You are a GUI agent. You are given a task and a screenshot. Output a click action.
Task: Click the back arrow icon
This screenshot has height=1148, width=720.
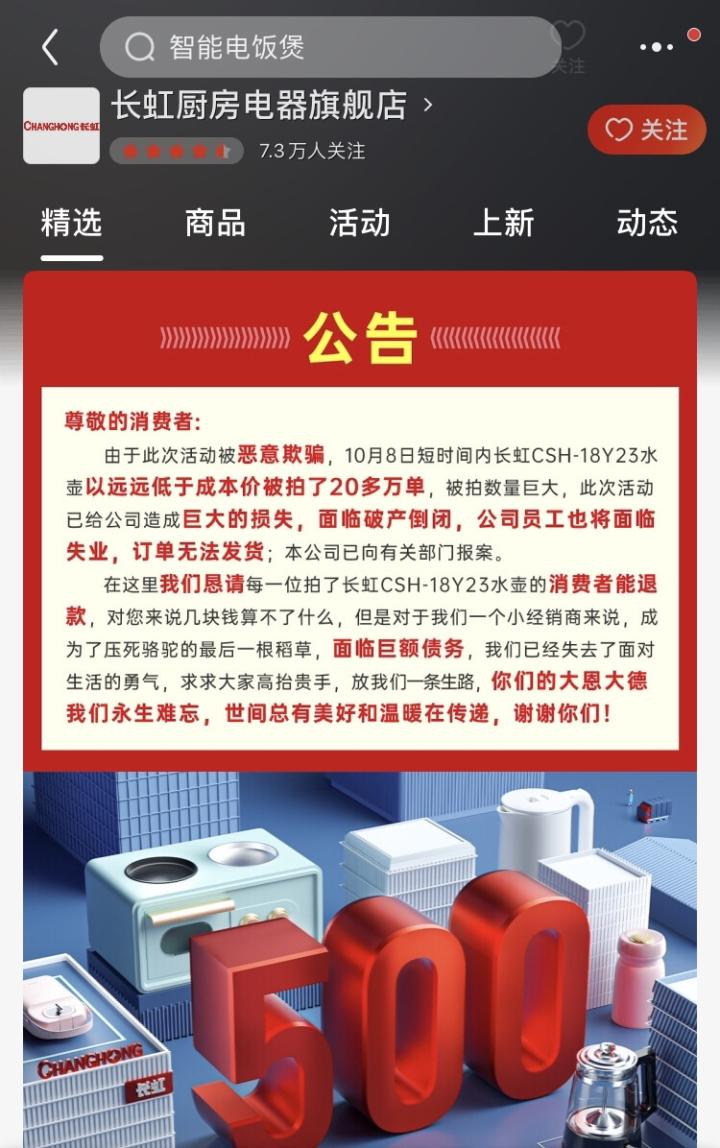pos(48,46)
